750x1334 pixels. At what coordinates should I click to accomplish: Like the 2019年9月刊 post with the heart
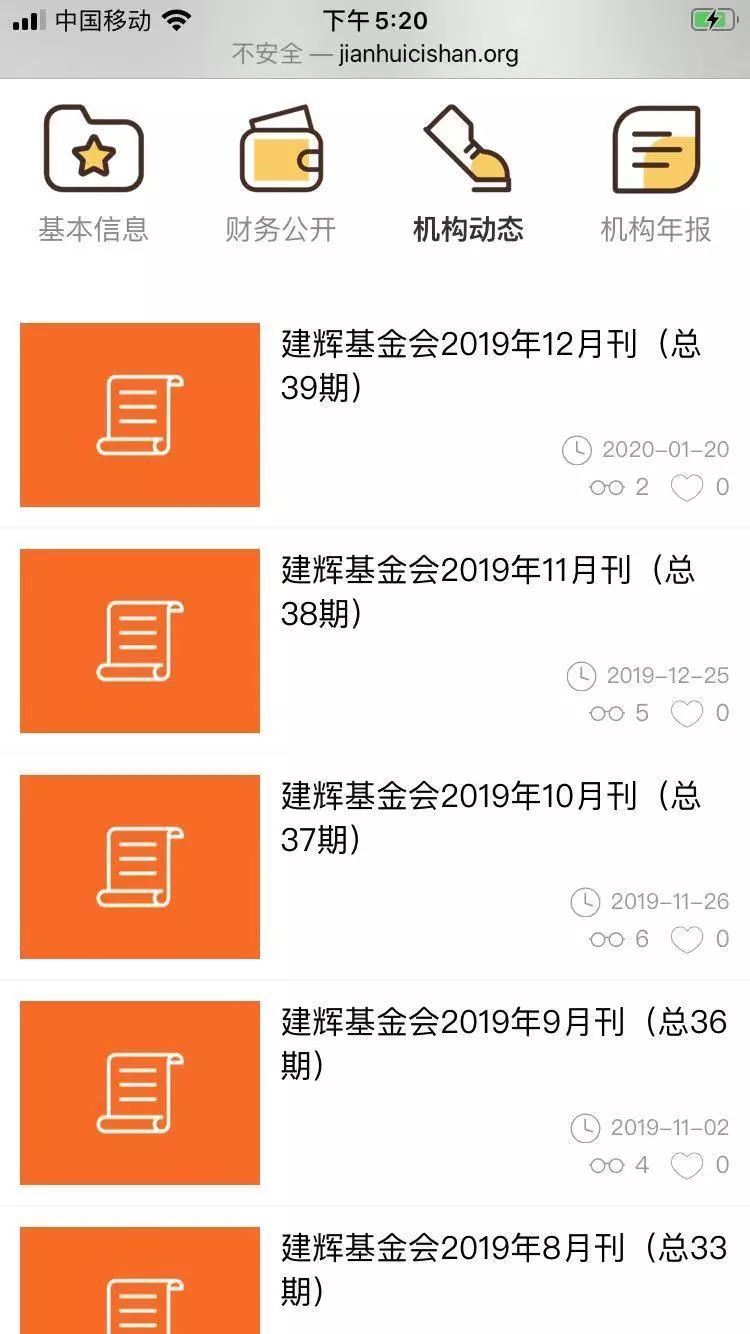coord(687,1166)
